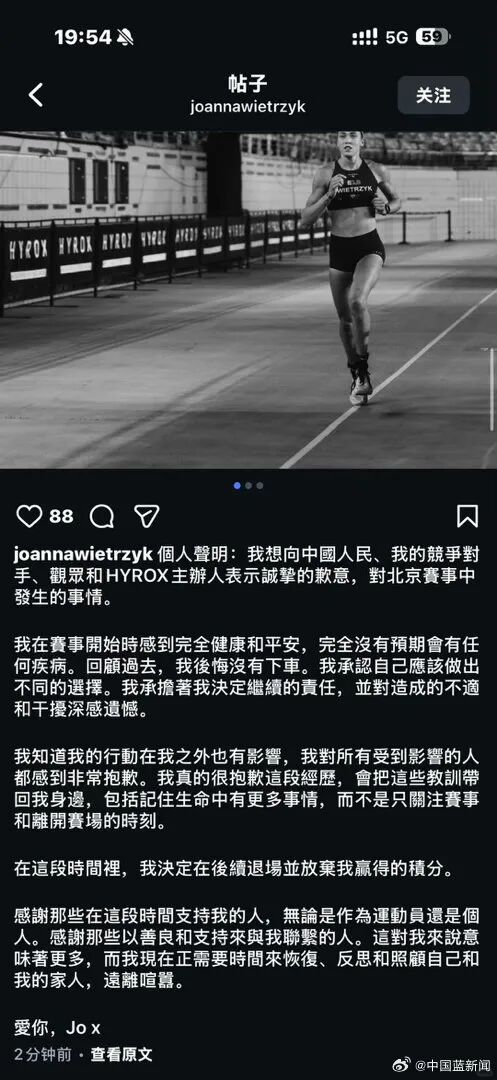Screen dimensions: 497x1080
Task: Go back using the top-left arrow
Action: point(36,95)
